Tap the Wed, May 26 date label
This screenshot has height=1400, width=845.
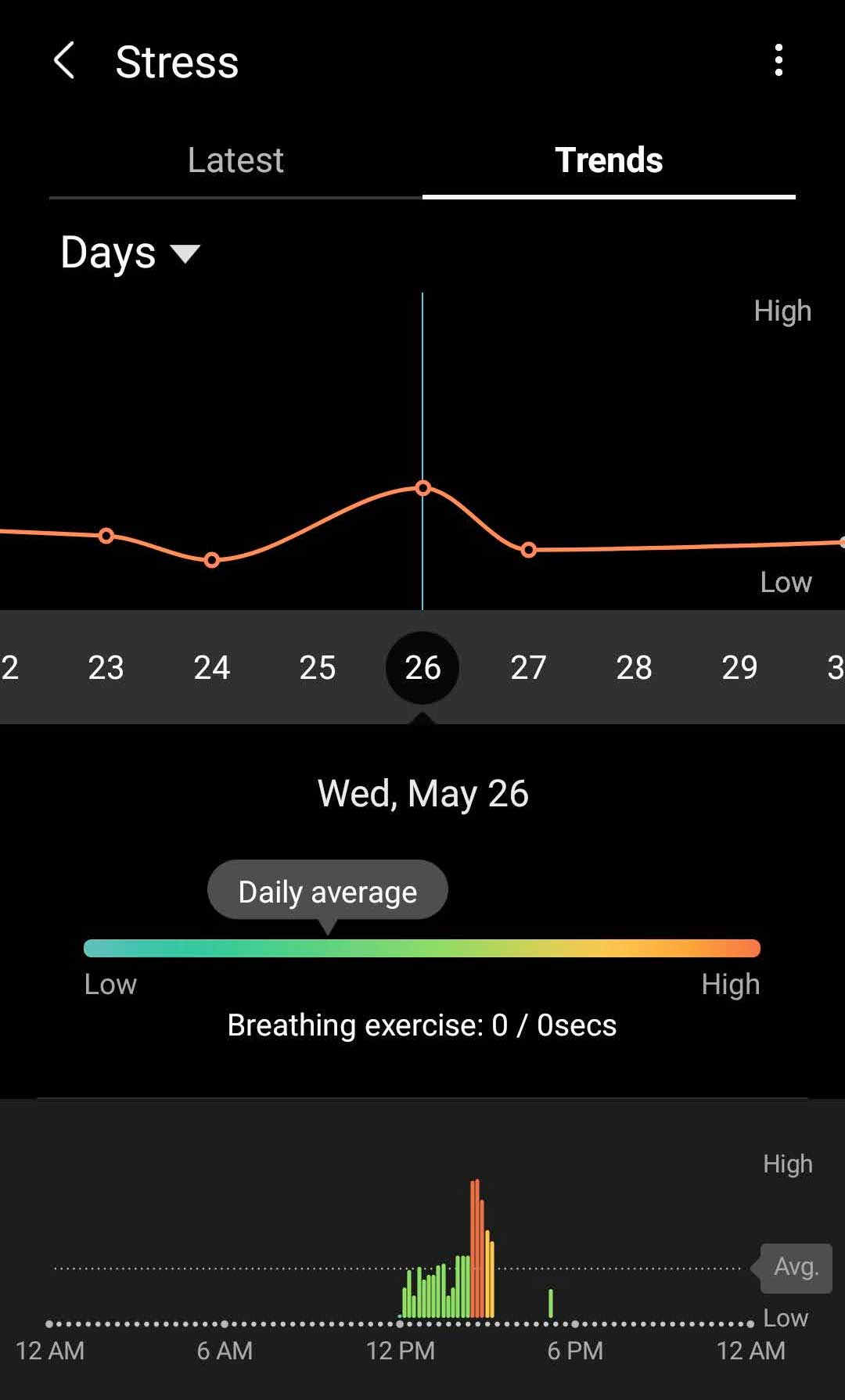tap(422, 792)
